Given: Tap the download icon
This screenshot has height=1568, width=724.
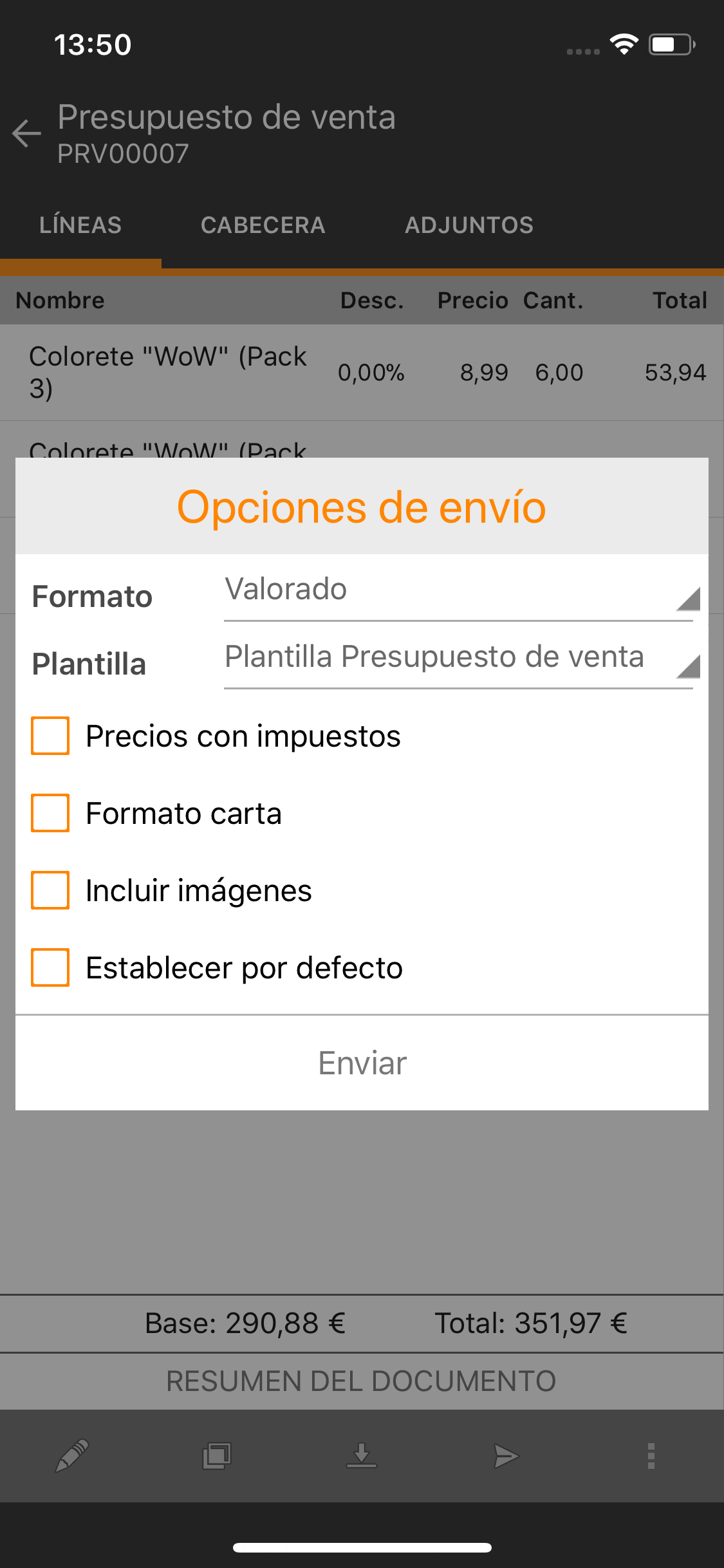Looking at the screenshot, I should [362, 1456].
